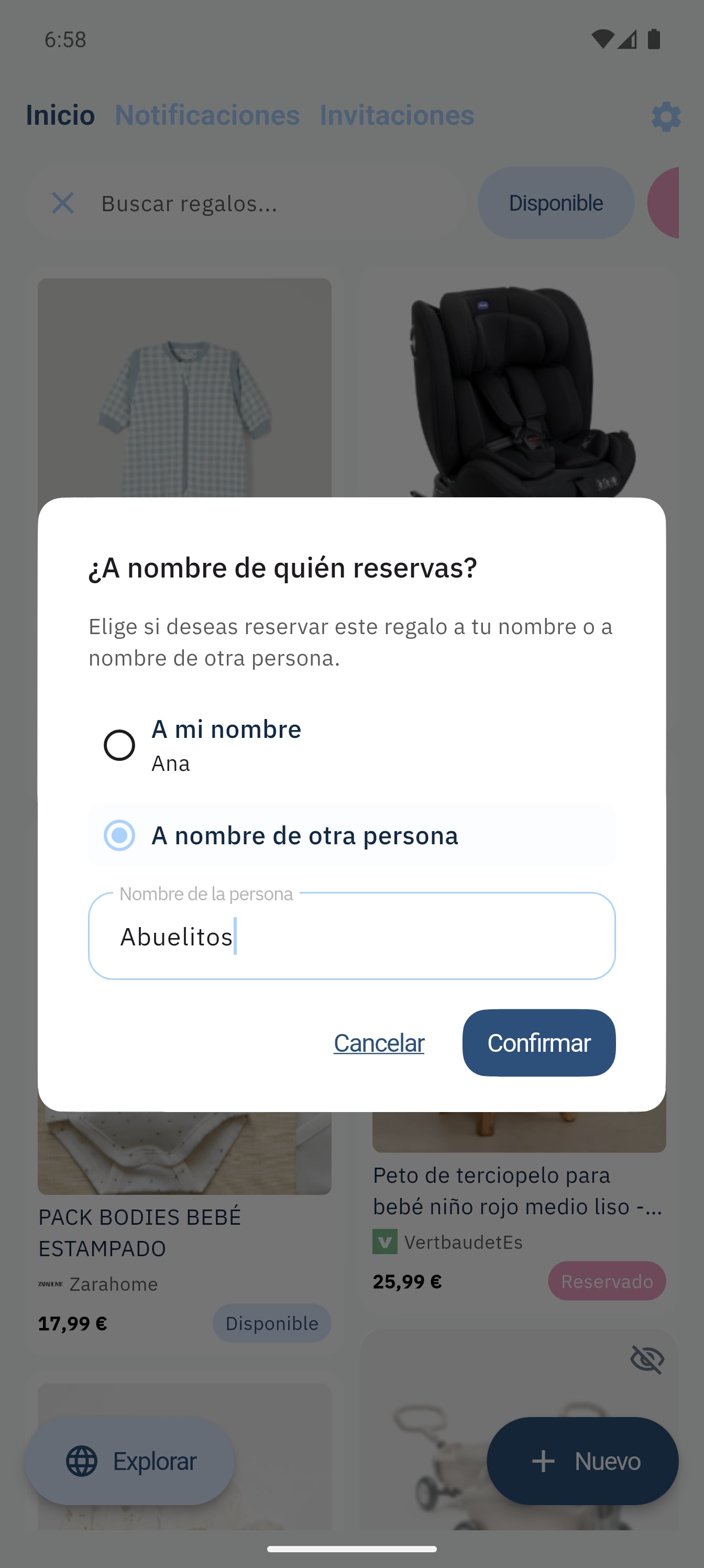This screenshot has width=704, height=1568.
Task: Select the Zarahome brand logo
Action: click(50, 1284)
